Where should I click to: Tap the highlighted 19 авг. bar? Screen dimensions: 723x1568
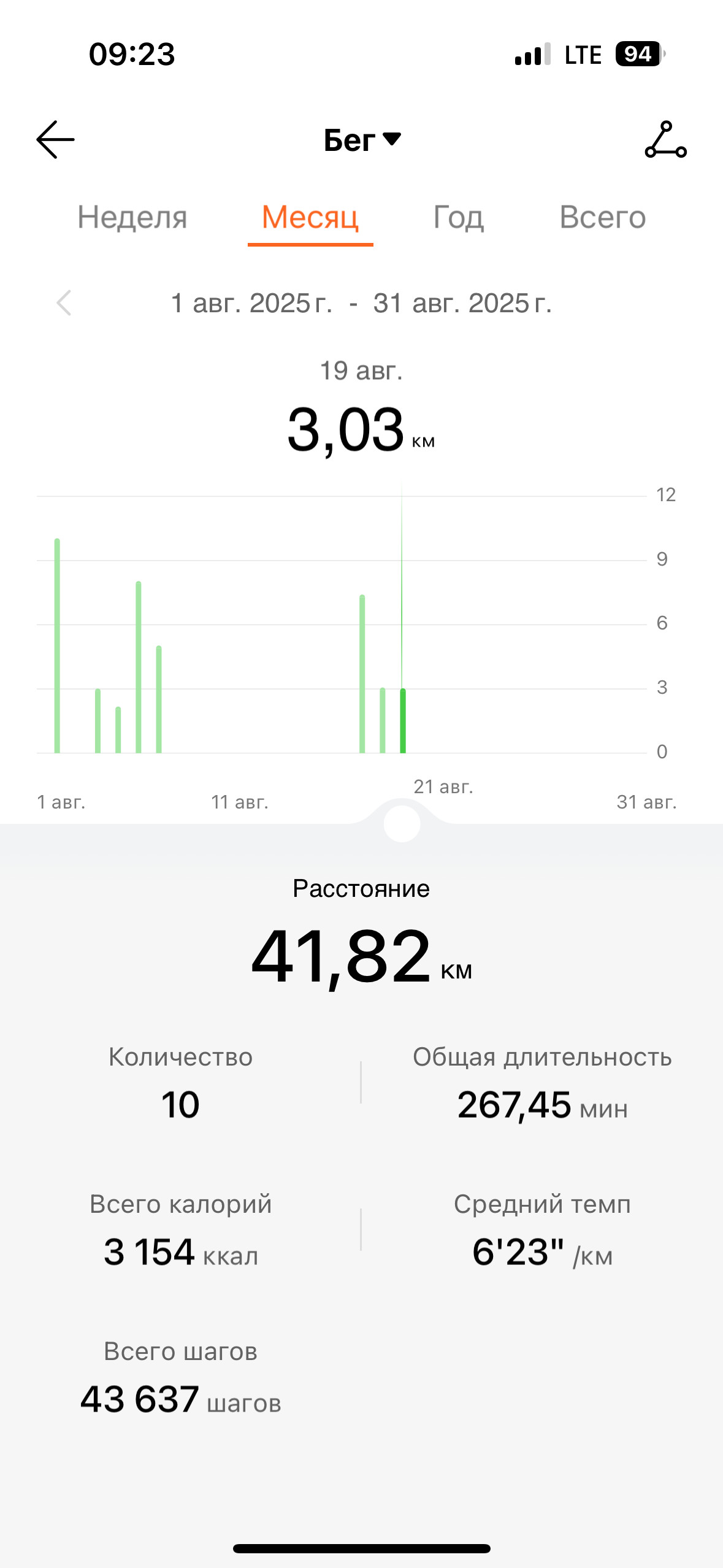[403, 721]
